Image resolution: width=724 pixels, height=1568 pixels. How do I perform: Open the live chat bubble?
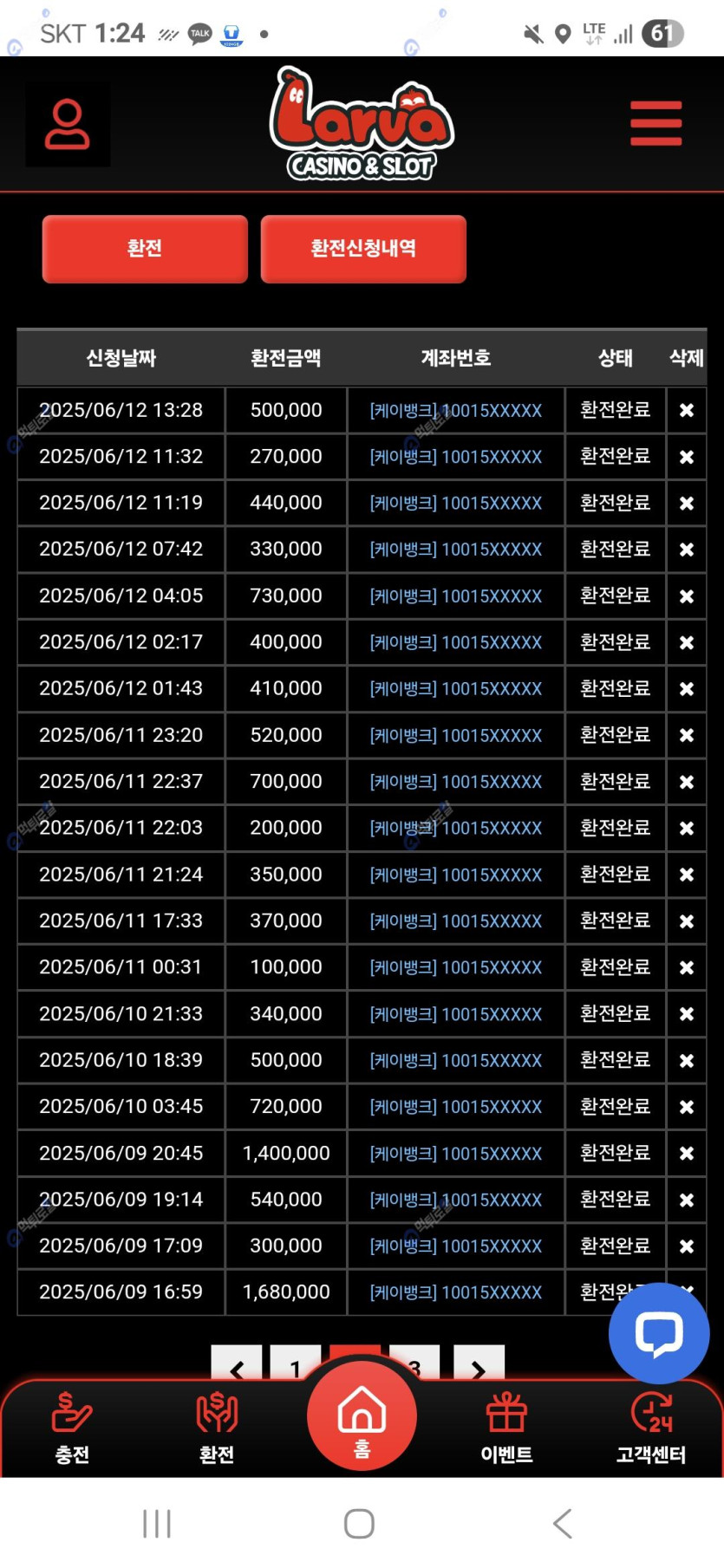tap(659, 1333)
